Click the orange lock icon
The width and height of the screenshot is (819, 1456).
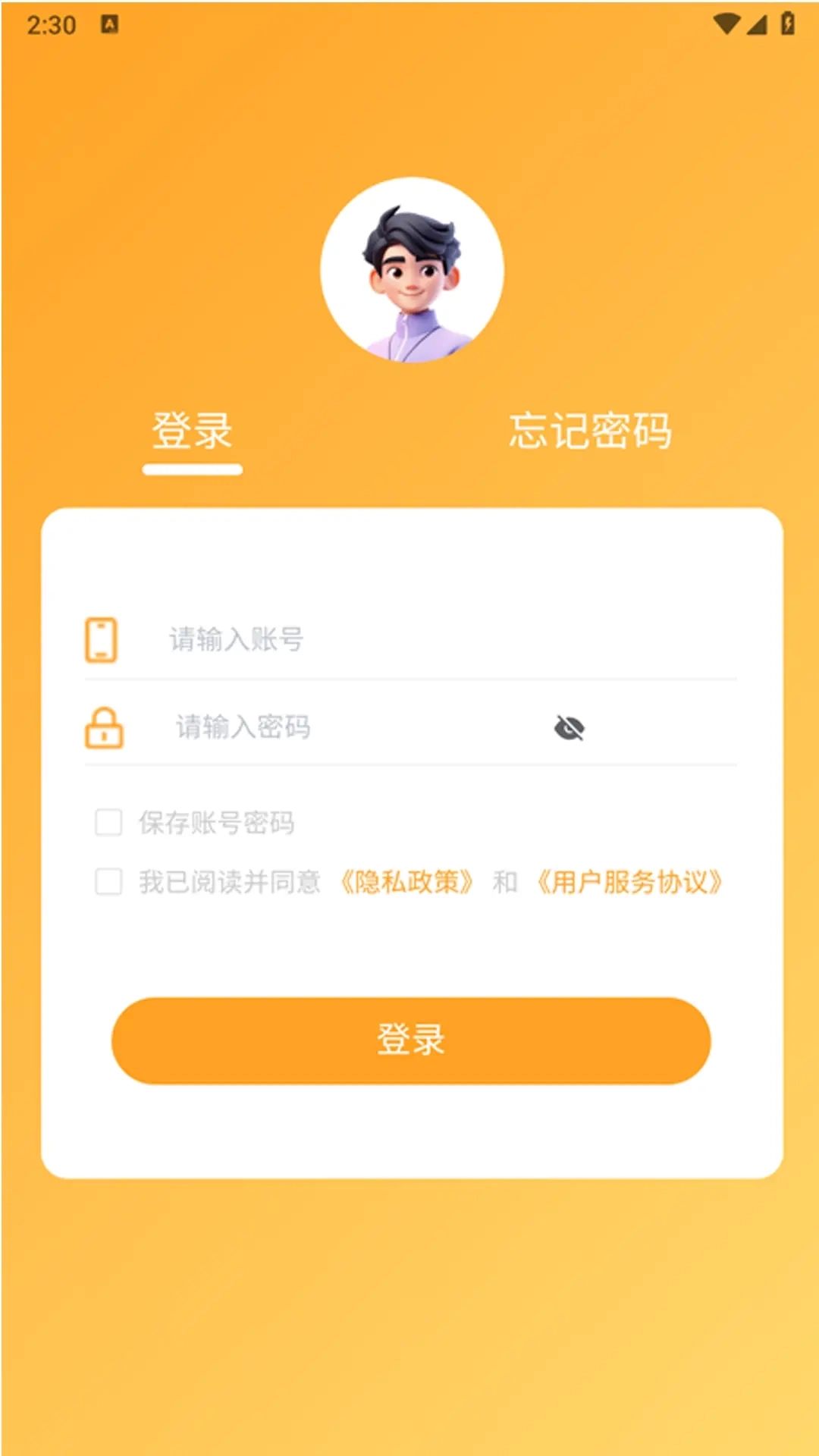[102, 730]
